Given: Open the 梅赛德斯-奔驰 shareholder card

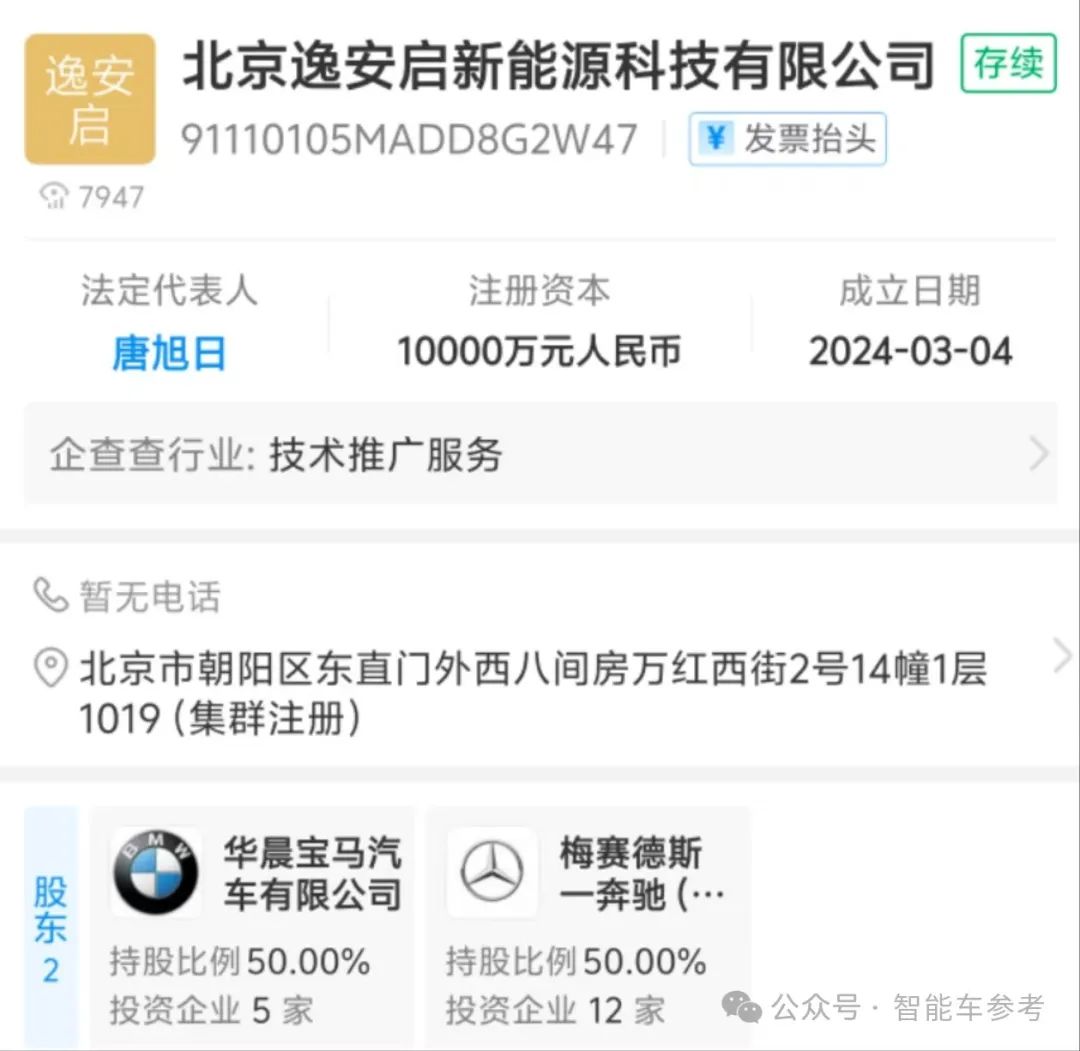Looking at the screenshot, I should pos(588,925).
